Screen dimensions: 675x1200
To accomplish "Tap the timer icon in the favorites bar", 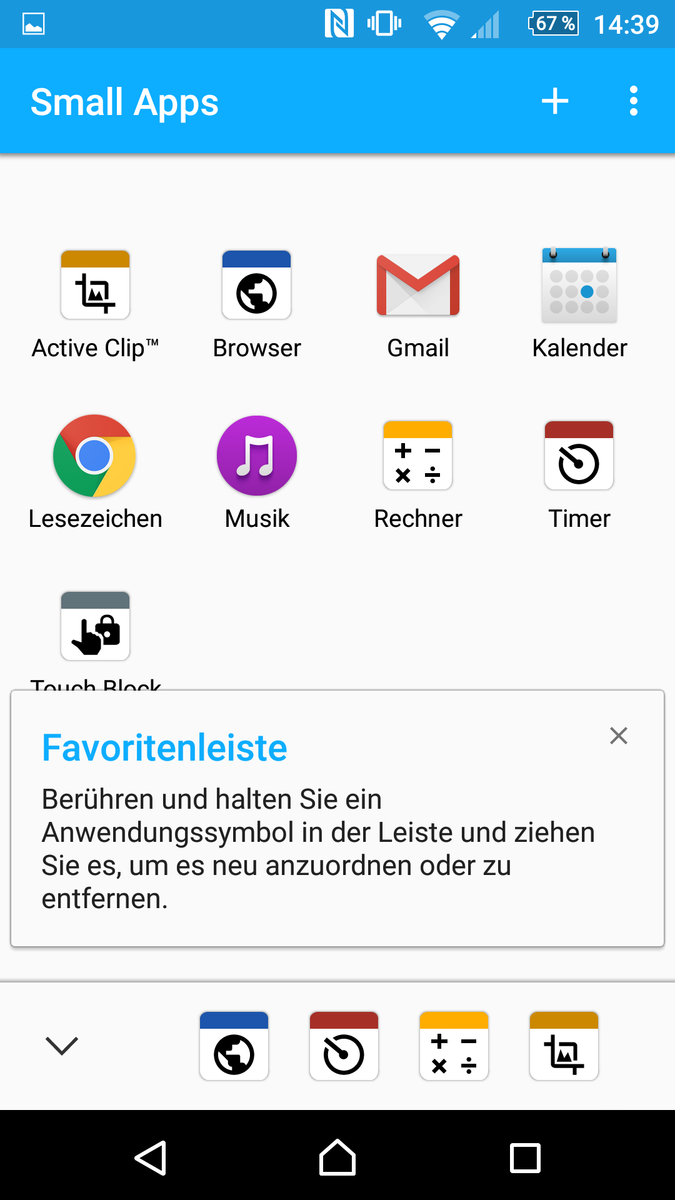I will click(x=344, y=1046).
